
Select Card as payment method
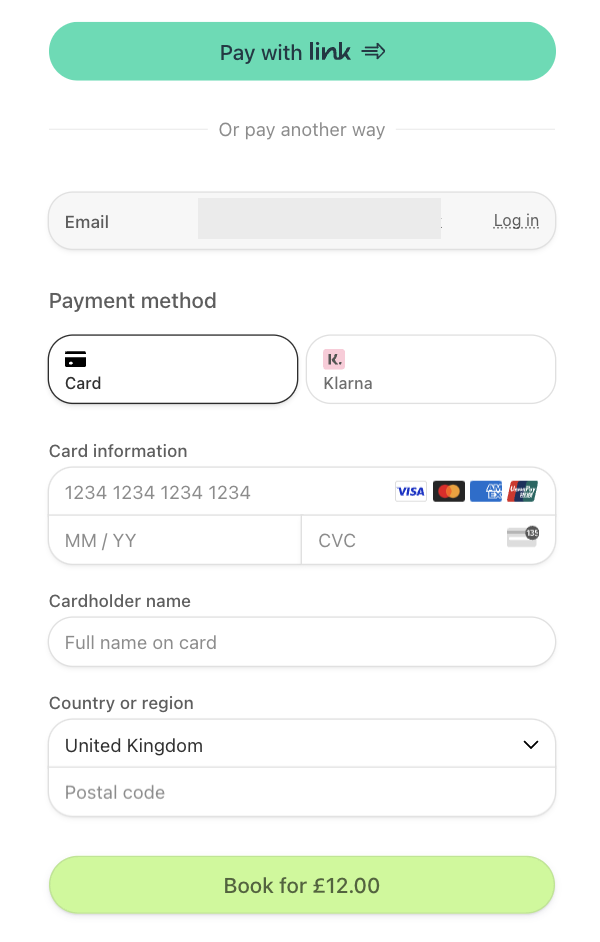pos(173,369)
